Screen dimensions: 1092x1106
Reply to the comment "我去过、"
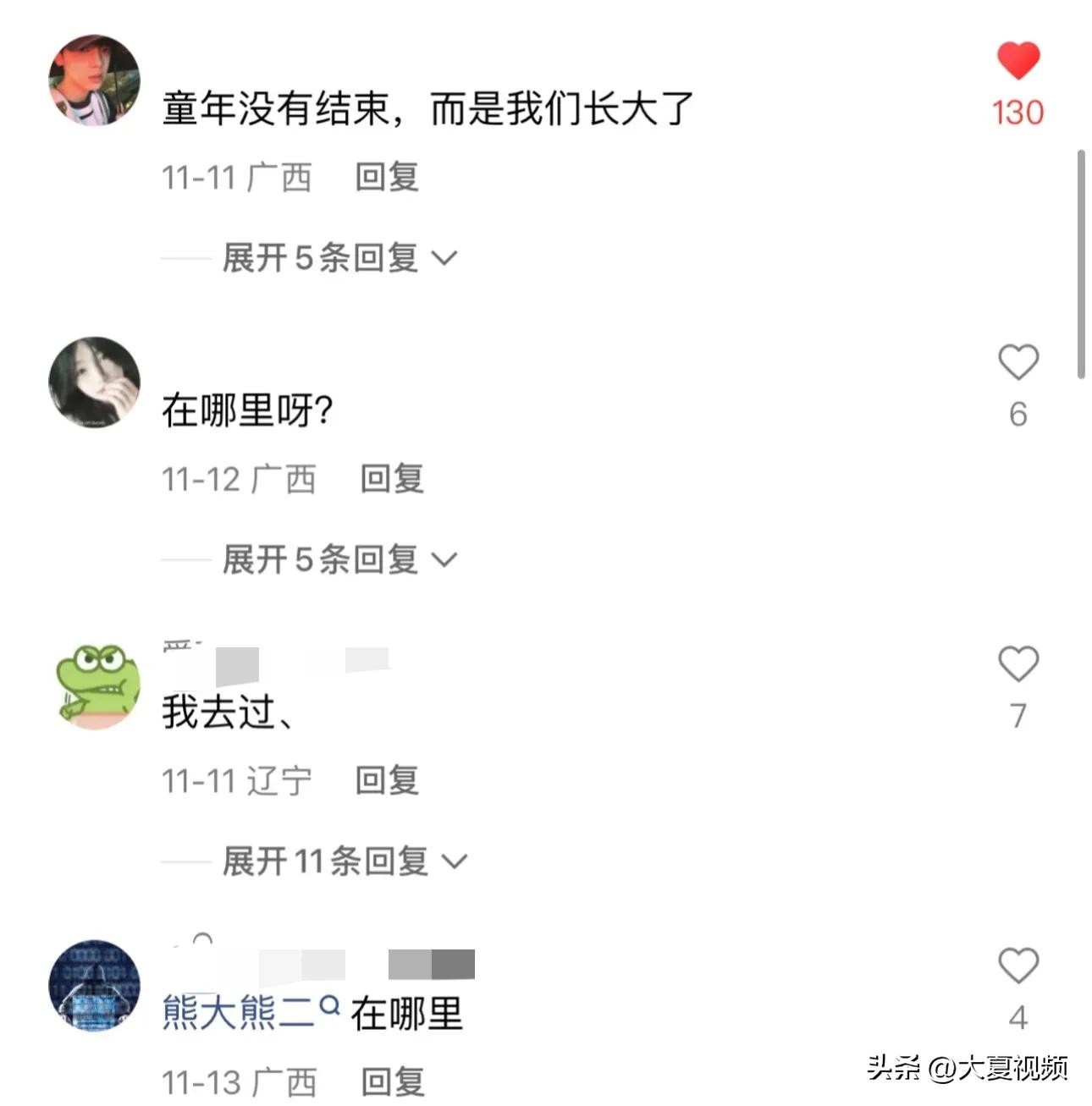tap(387, 781)
